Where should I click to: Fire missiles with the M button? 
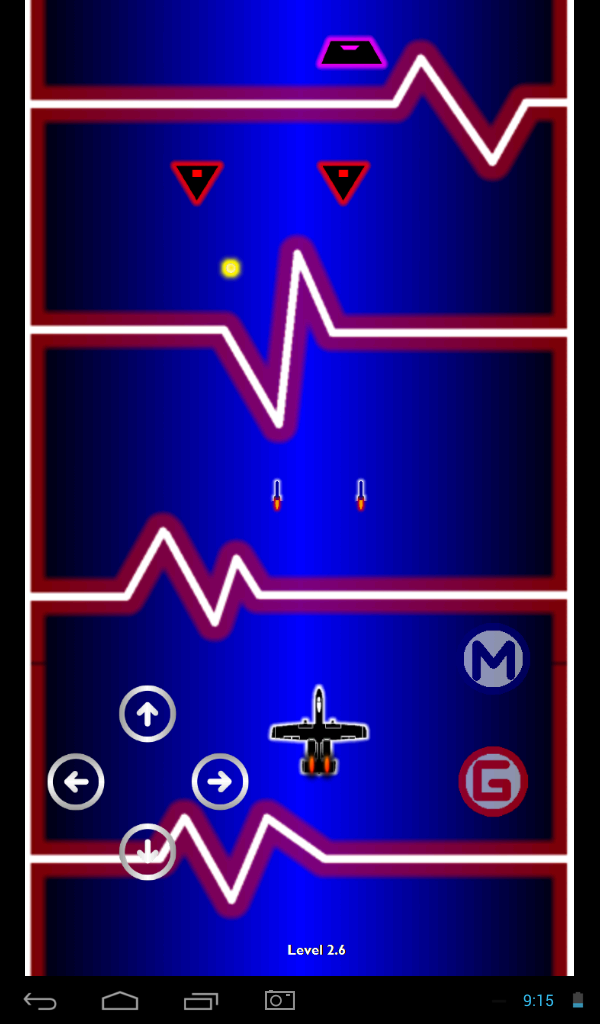[x=494, y=658]
